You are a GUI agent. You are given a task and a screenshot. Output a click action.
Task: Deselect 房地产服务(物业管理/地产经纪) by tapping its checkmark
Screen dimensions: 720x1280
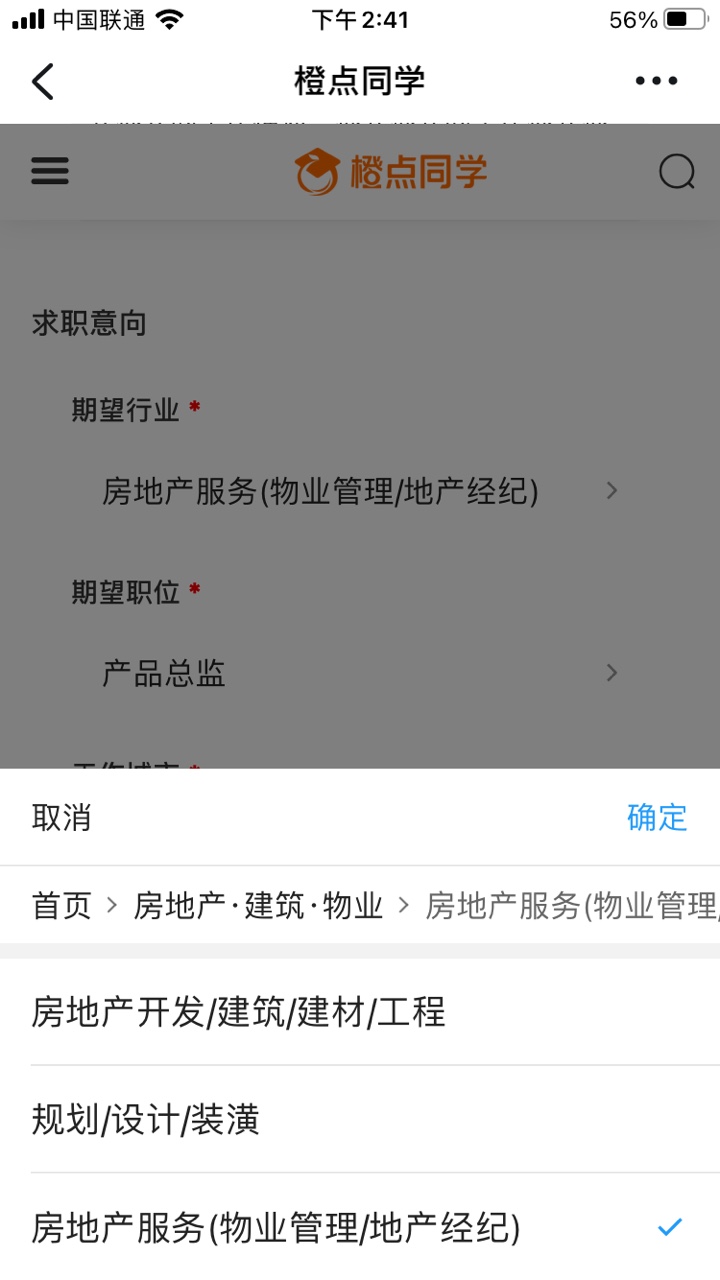(670, 1225)
